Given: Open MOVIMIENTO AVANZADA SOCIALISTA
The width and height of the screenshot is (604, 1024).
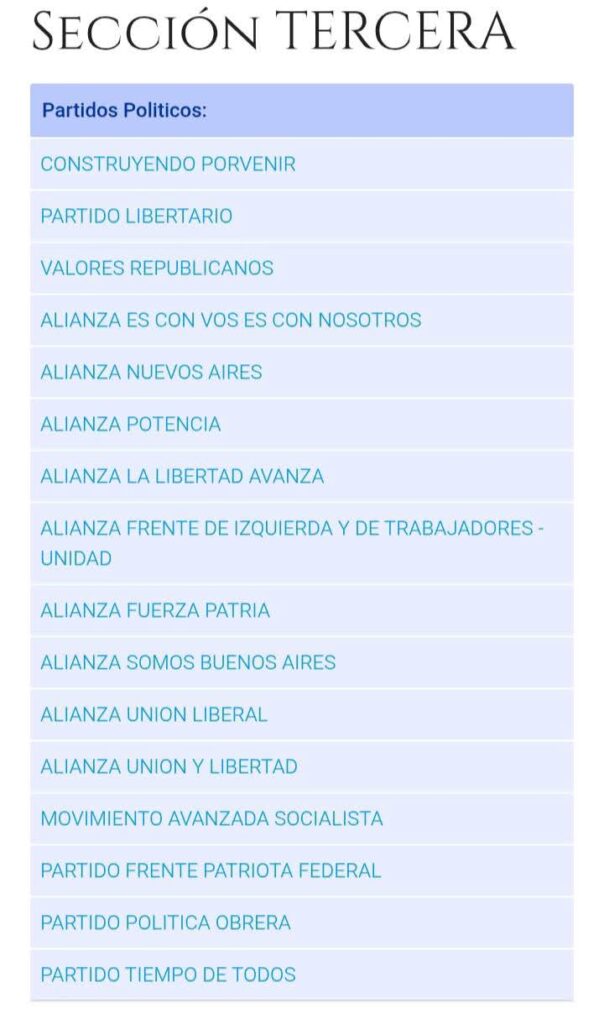Looking at the screenshot, I should click(212, 818).
